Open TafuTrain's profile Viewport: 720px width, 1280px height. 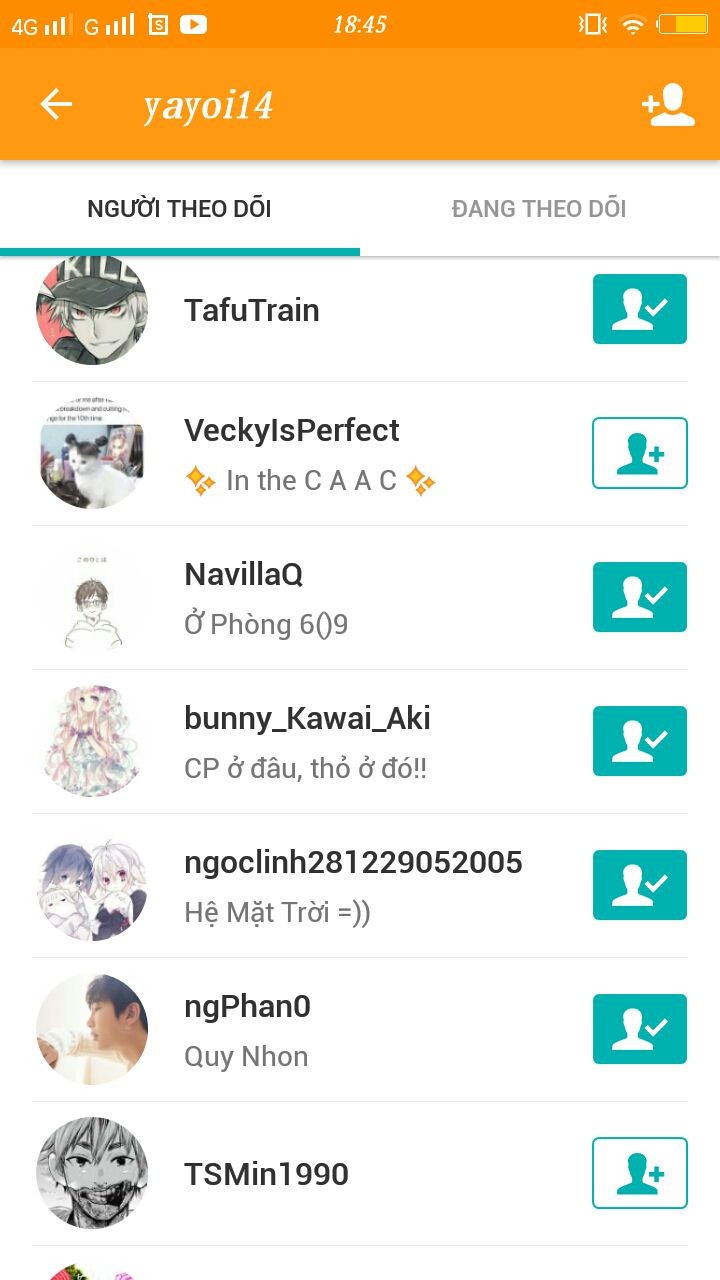coord(252,310)
